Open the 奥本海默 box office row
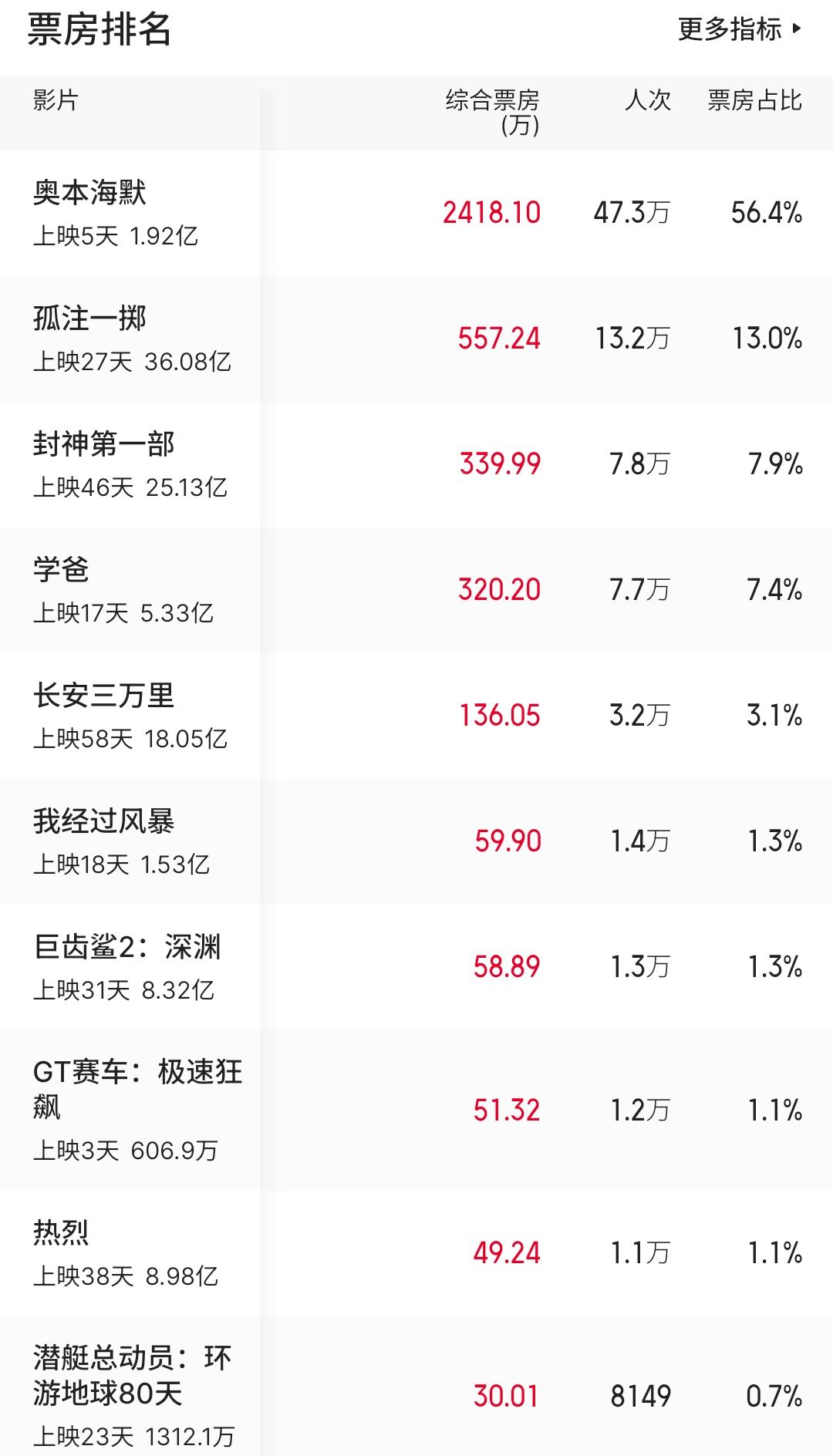The width and height of the screenshot is (833, 1456). point(416,213)
